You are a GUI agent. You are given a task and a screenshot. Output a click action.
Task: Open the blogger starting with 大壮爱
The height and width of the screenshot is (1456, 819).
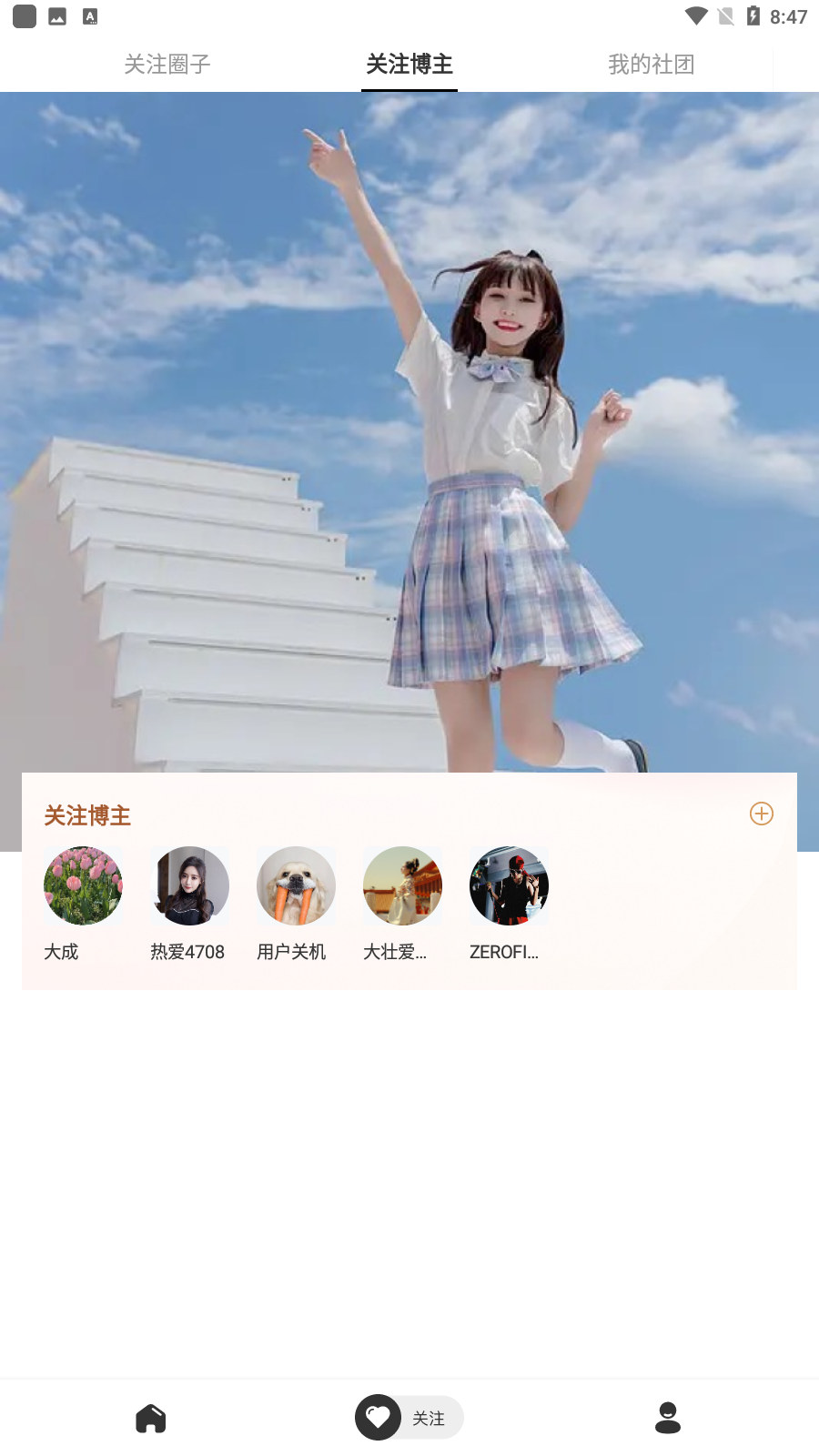point(402,886)
